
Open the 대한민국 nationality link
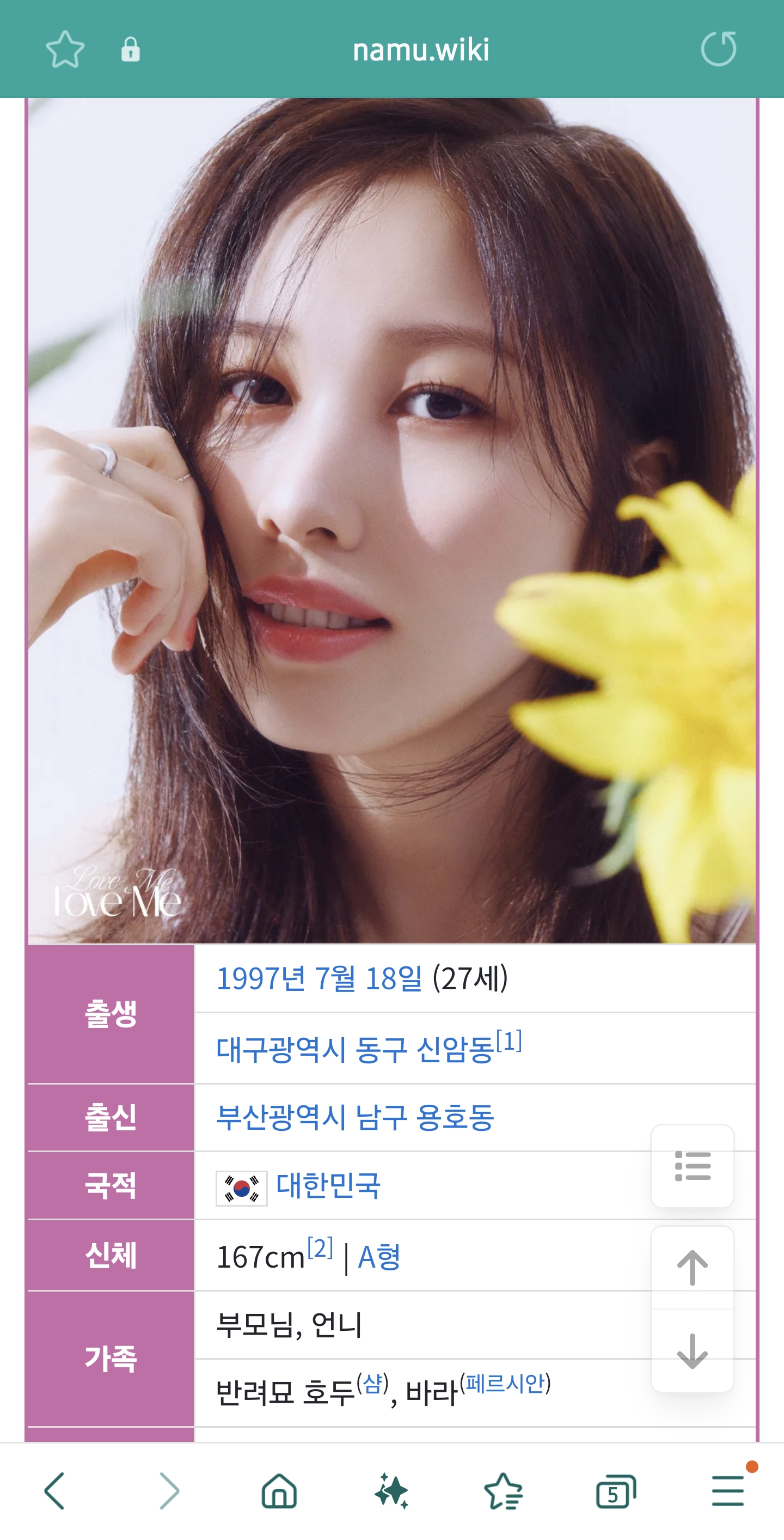tap(328, 1185)
